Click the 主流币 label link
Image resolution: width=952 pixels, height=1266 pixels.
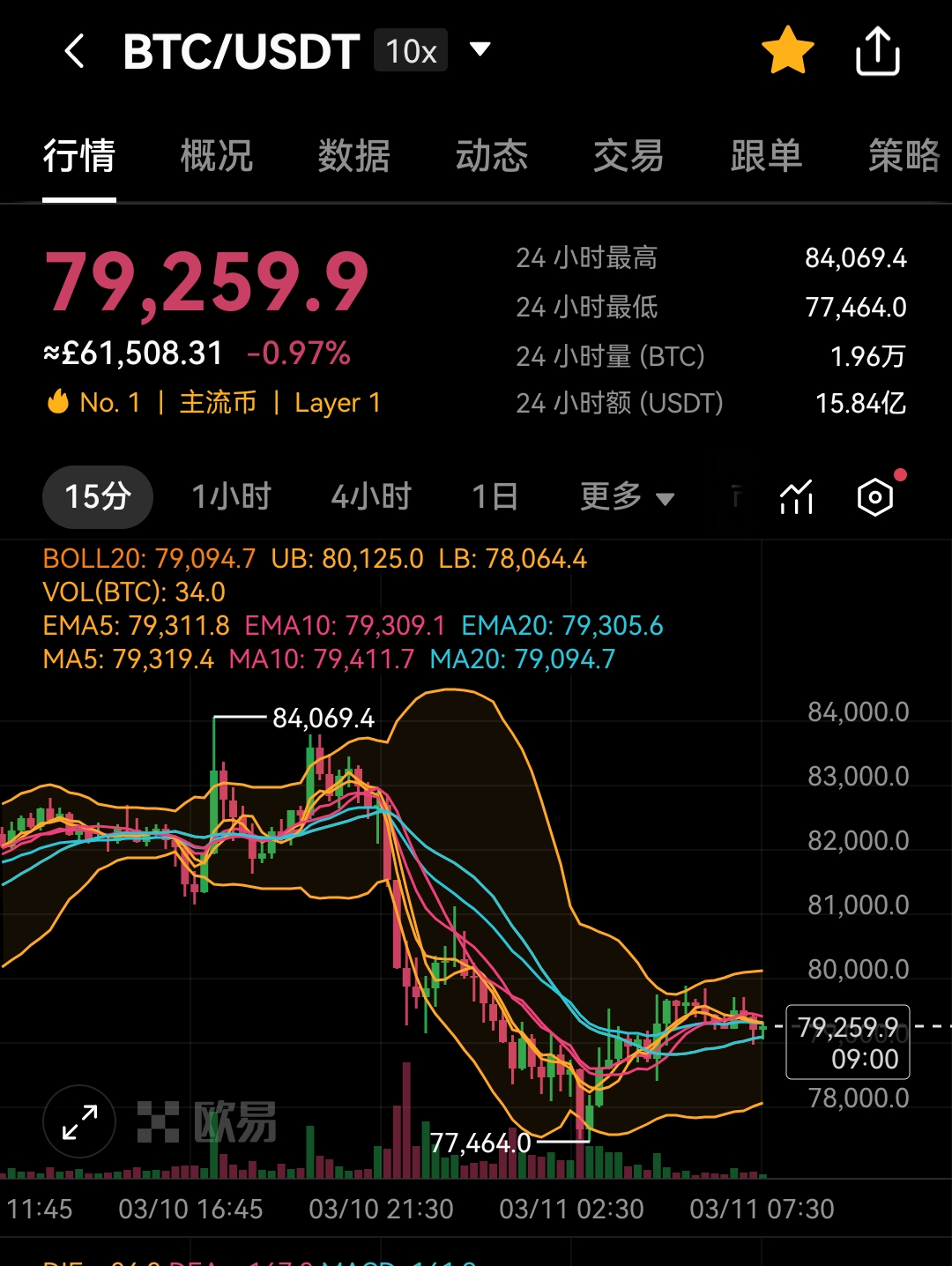pyautogui.click(x=218, y=402)
